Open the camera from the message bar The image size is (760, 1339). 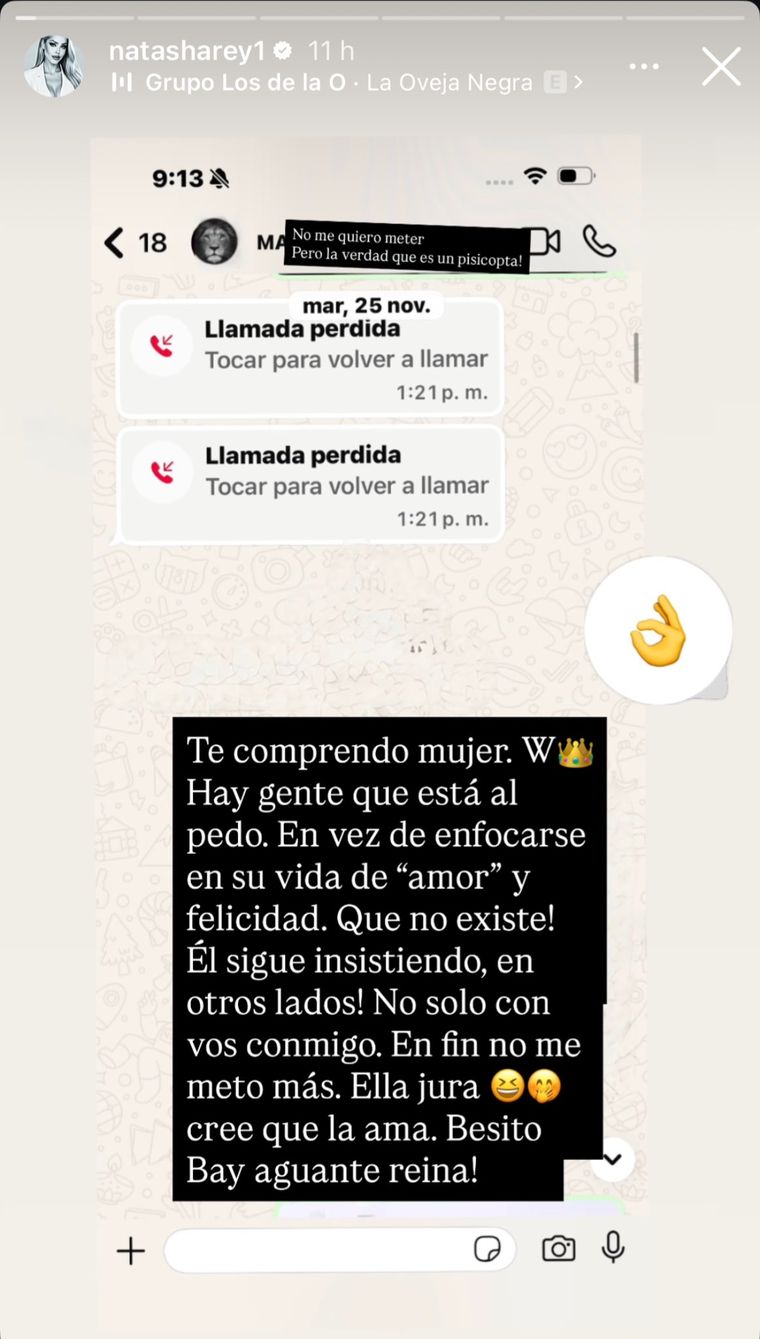[x=559, y=1249]
